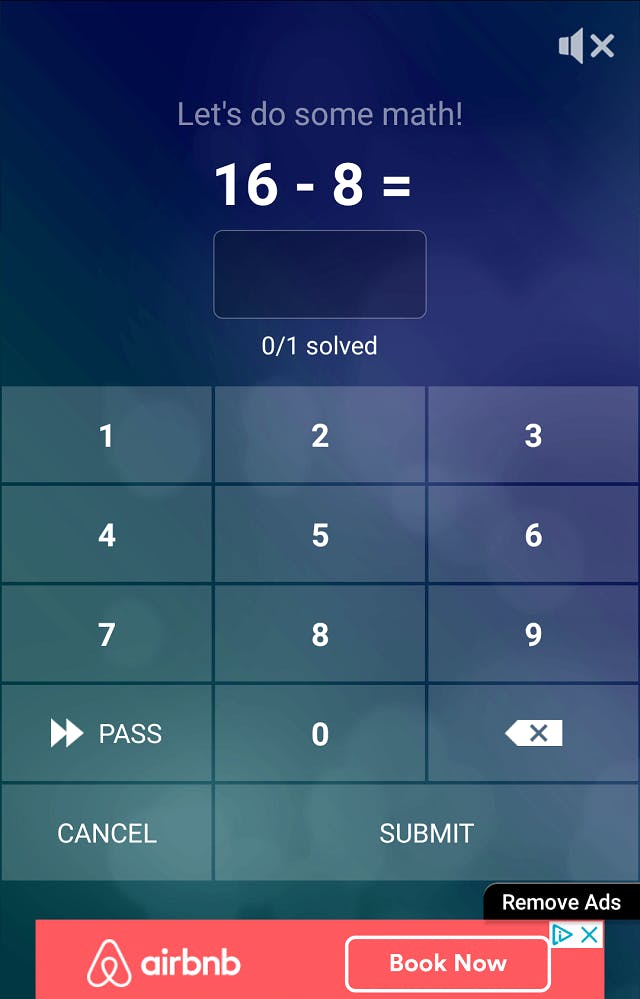The width and height of the screenshot is (640, 999).
Task: Enter digit 3 on keypad
Action: pos(533,435)
